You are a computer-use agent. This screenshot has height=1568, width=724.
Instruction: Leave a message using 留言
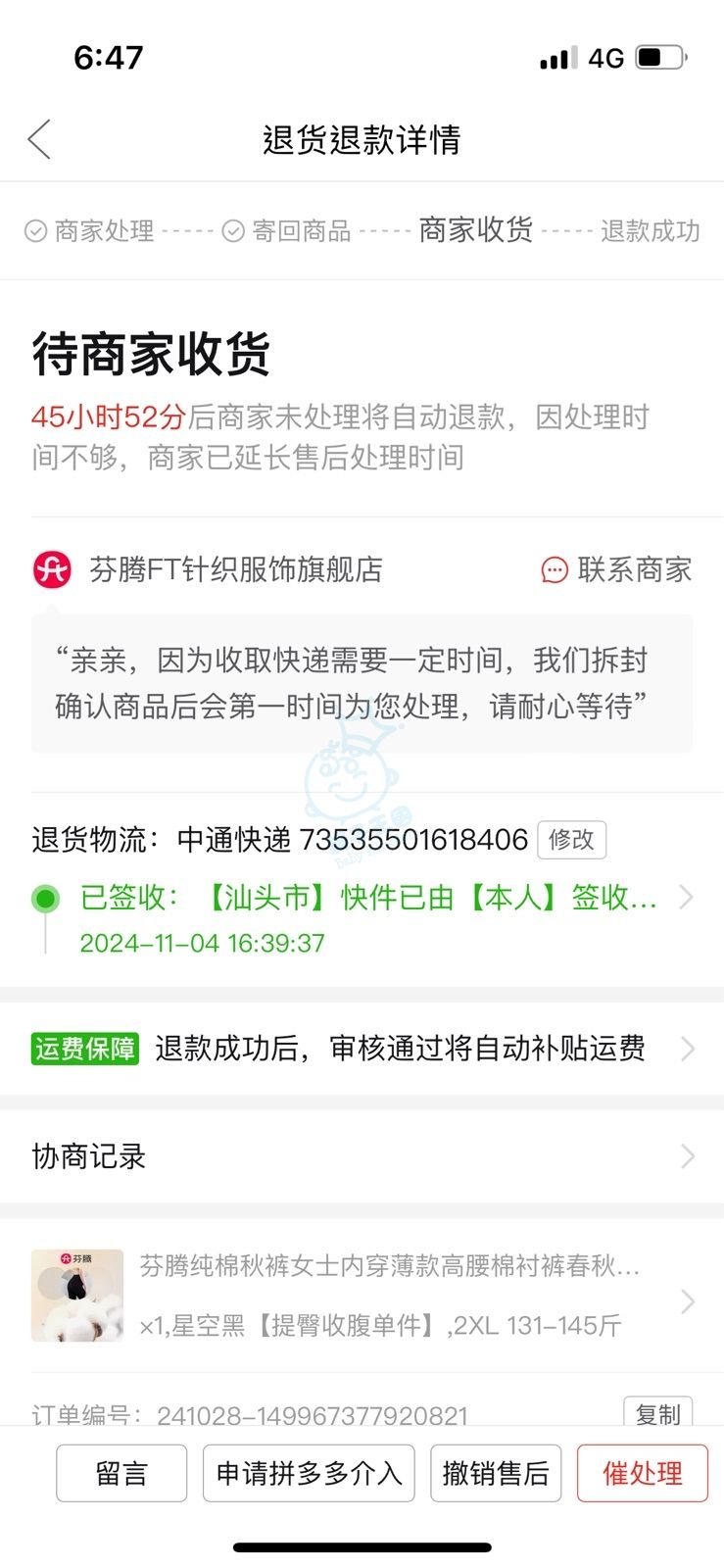pos(121,1473)
